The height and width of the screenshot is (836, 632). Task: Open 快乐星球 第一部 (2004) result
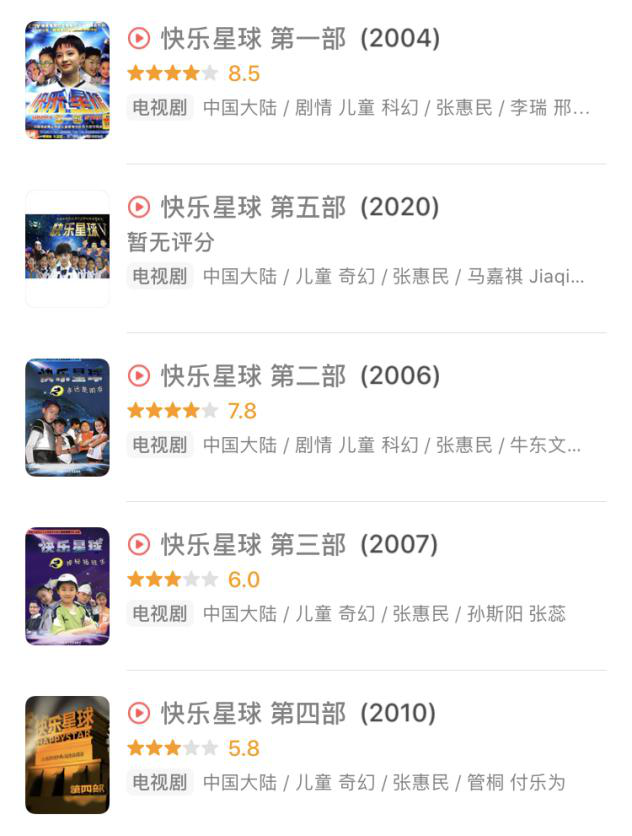(300, 39)
